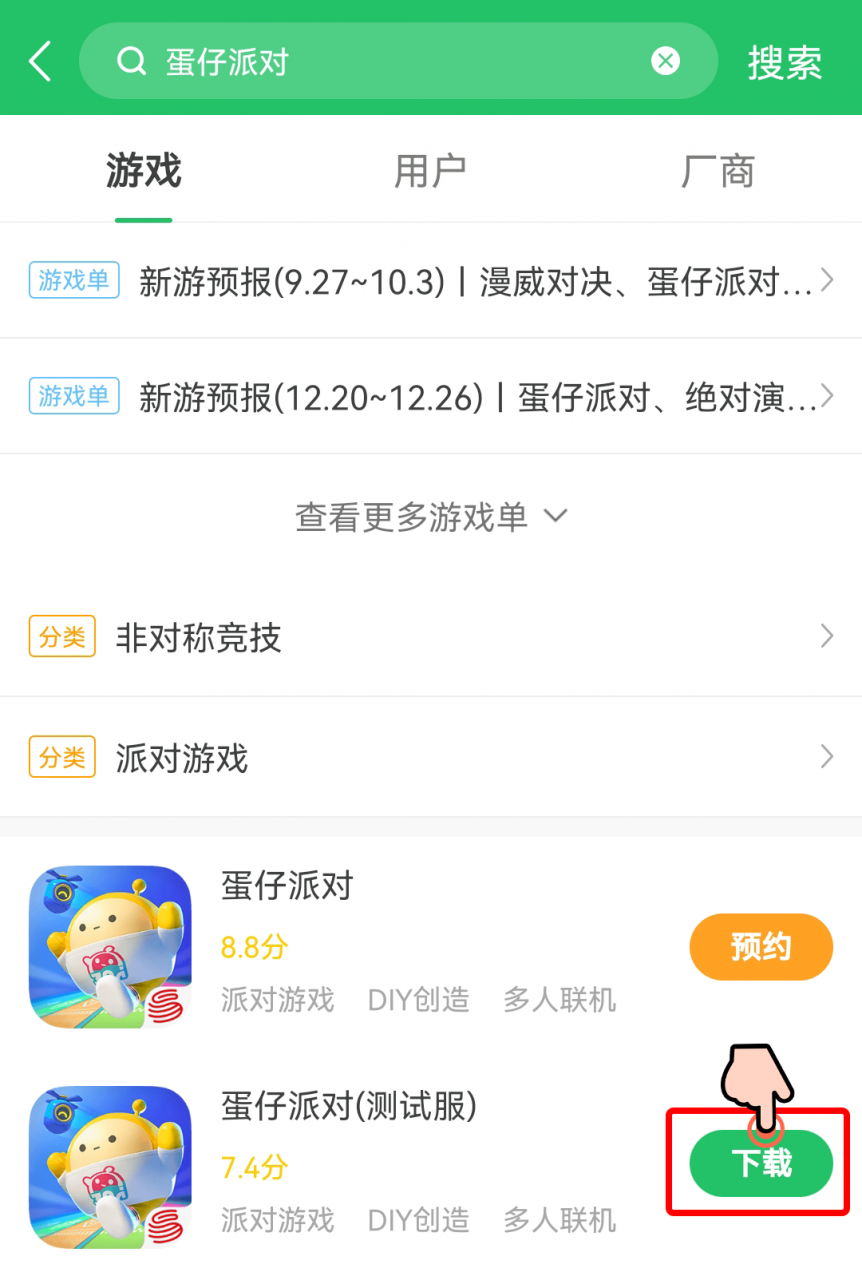Go back using the top-left arrow

click(x=40, y=62)
